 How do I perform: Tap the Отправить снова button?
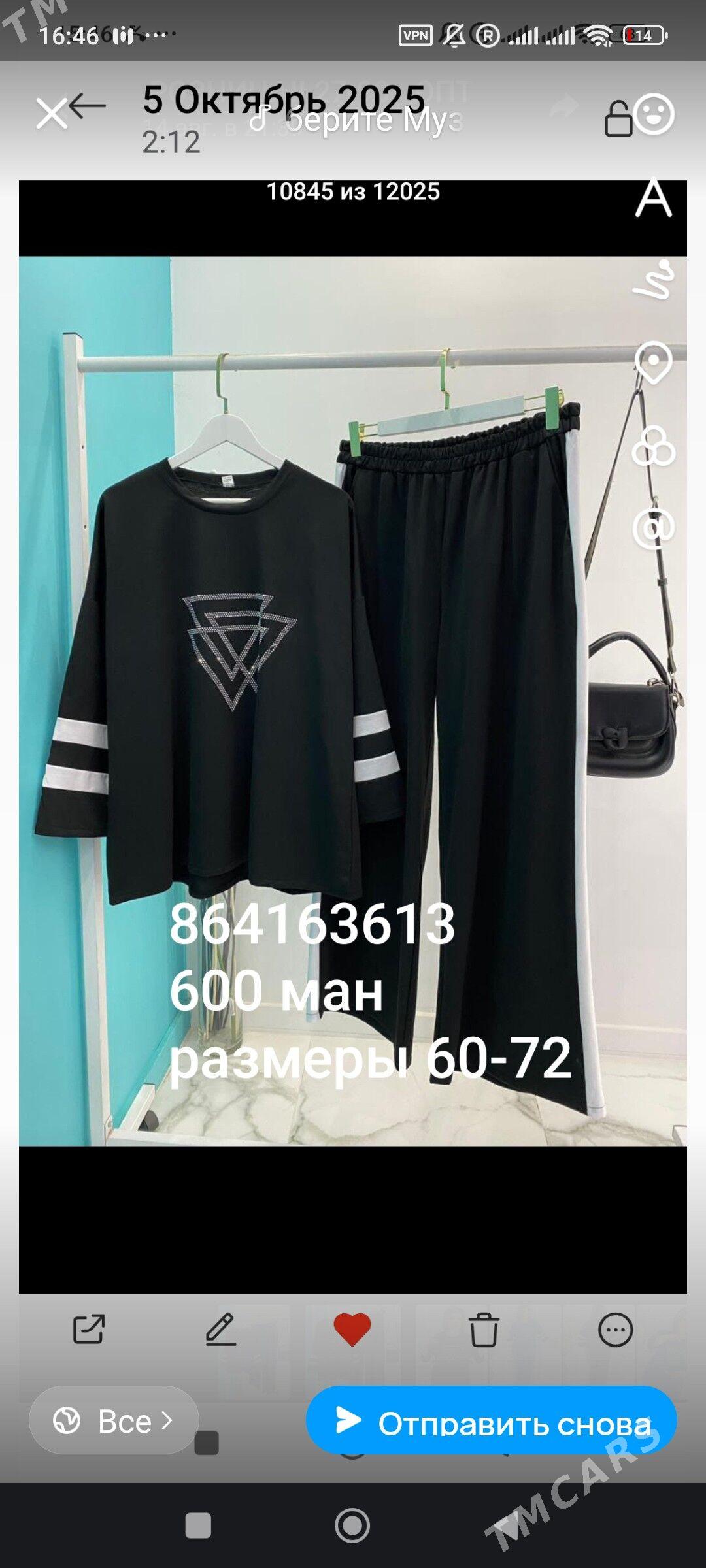click(x=492, y=1422)
